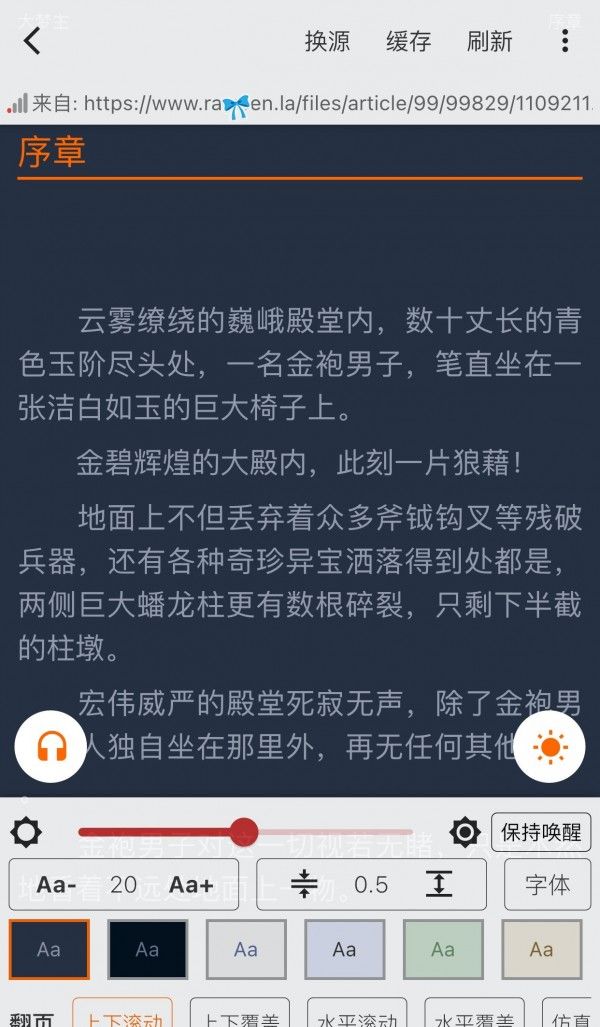Screen dimensions: 600x1027
Task: Select the lavender-blue background theme swatch
Action: pos(345,949)
